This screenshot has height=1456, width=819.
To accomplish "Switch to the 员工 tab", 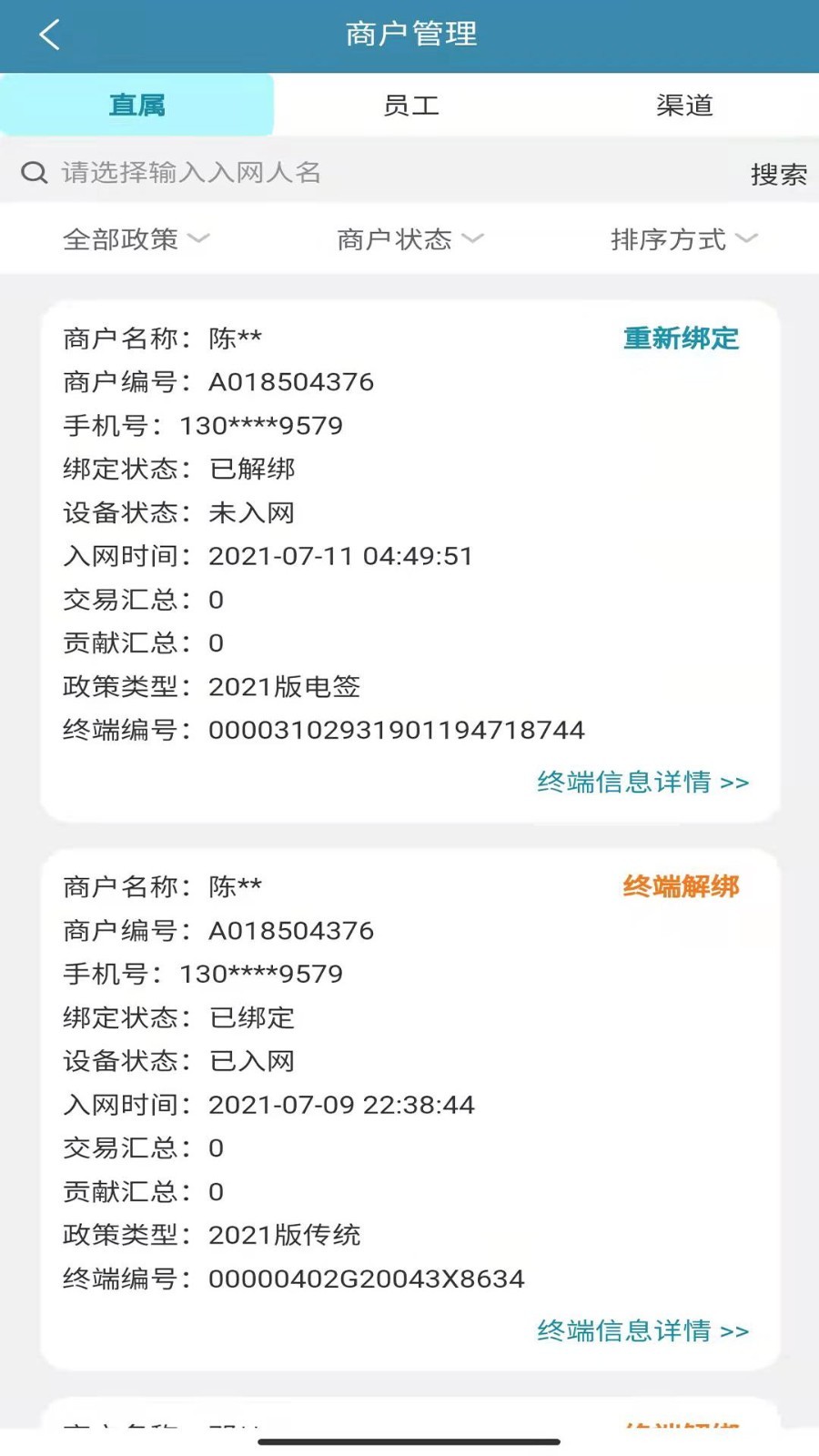I will point(410,106).
